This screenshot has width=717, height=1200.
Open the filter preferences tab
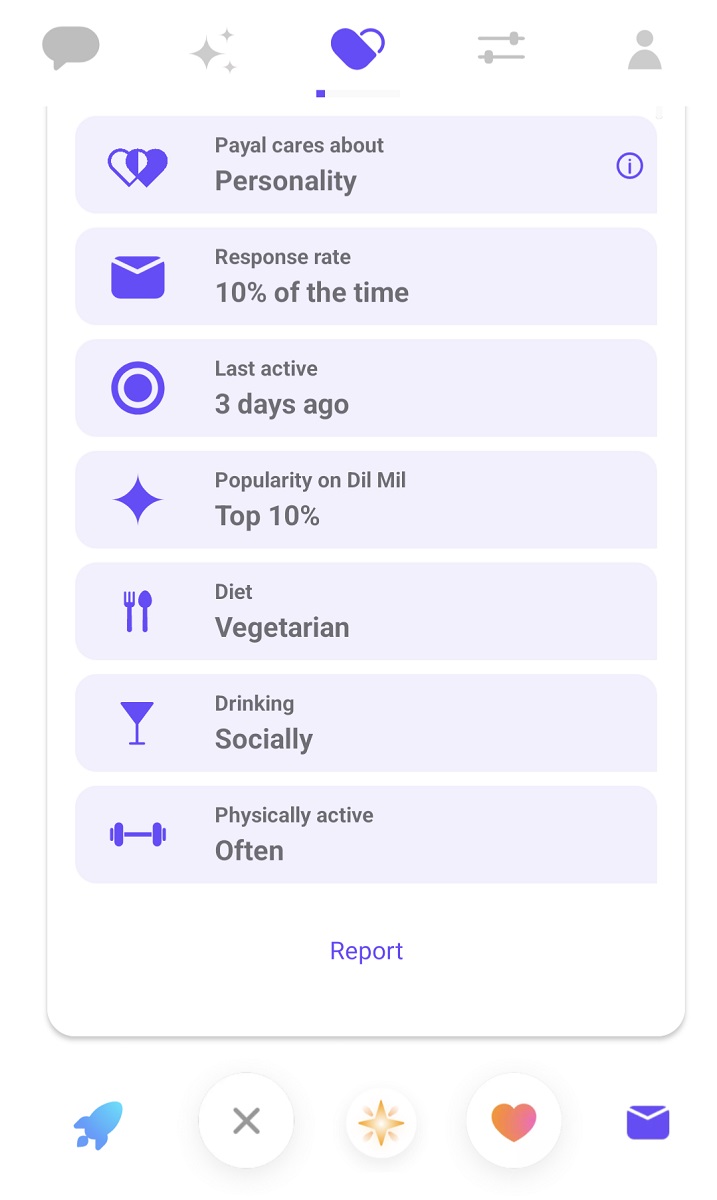tap(501, 48)
